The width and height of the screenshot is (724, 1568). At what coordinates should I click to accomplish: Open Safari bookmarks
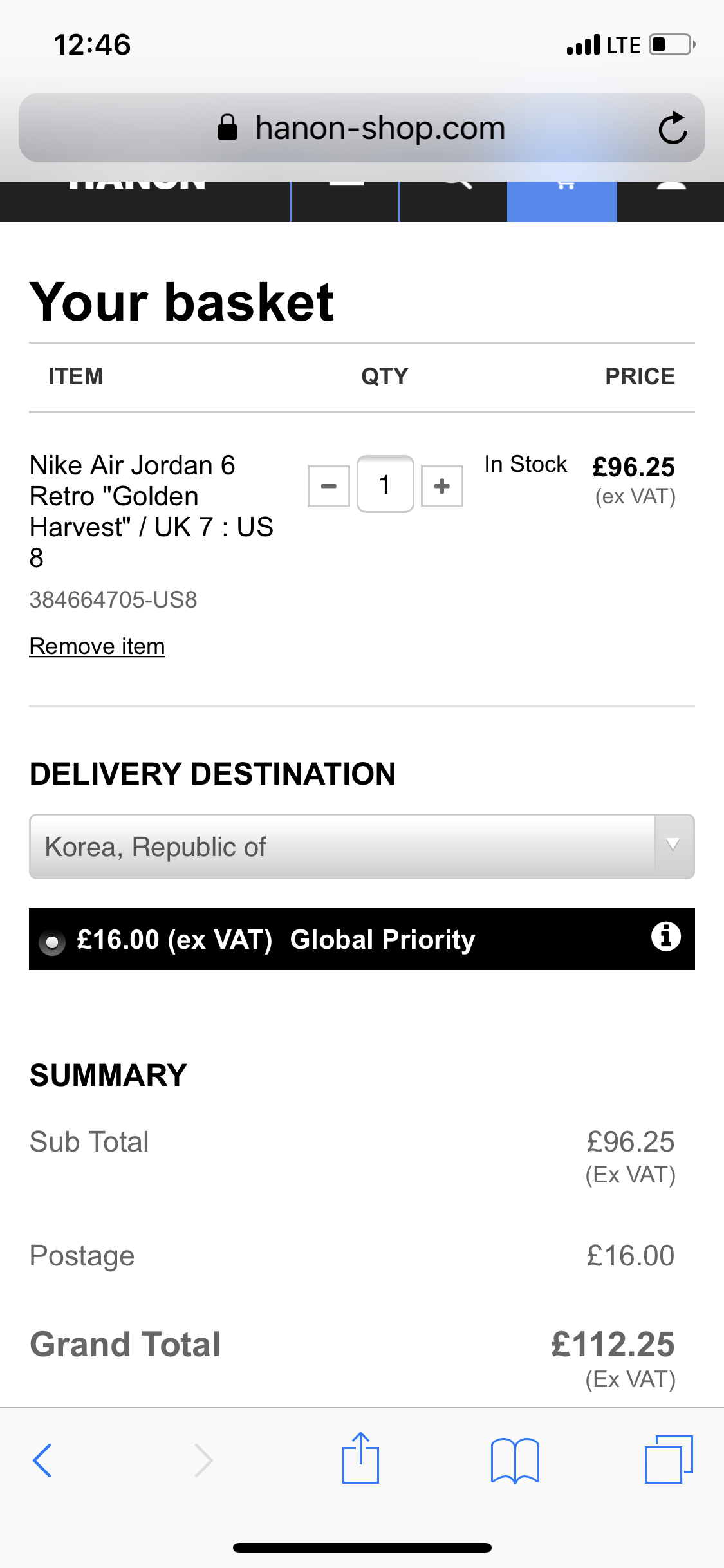pyautogui.click(x=514, y=1460)
